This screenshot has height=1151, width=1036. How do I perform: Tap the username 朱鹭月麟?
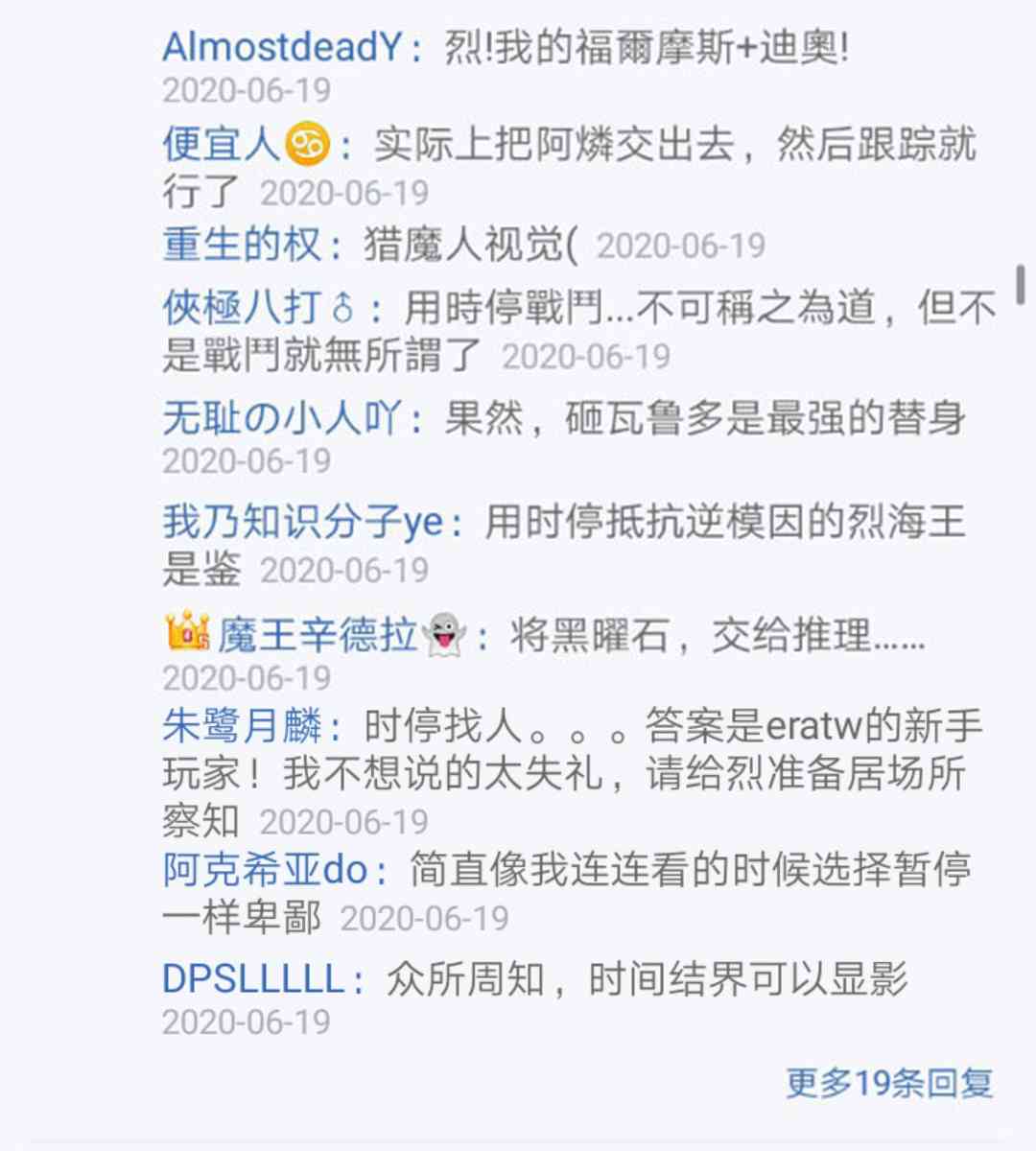tap(242, 725)
